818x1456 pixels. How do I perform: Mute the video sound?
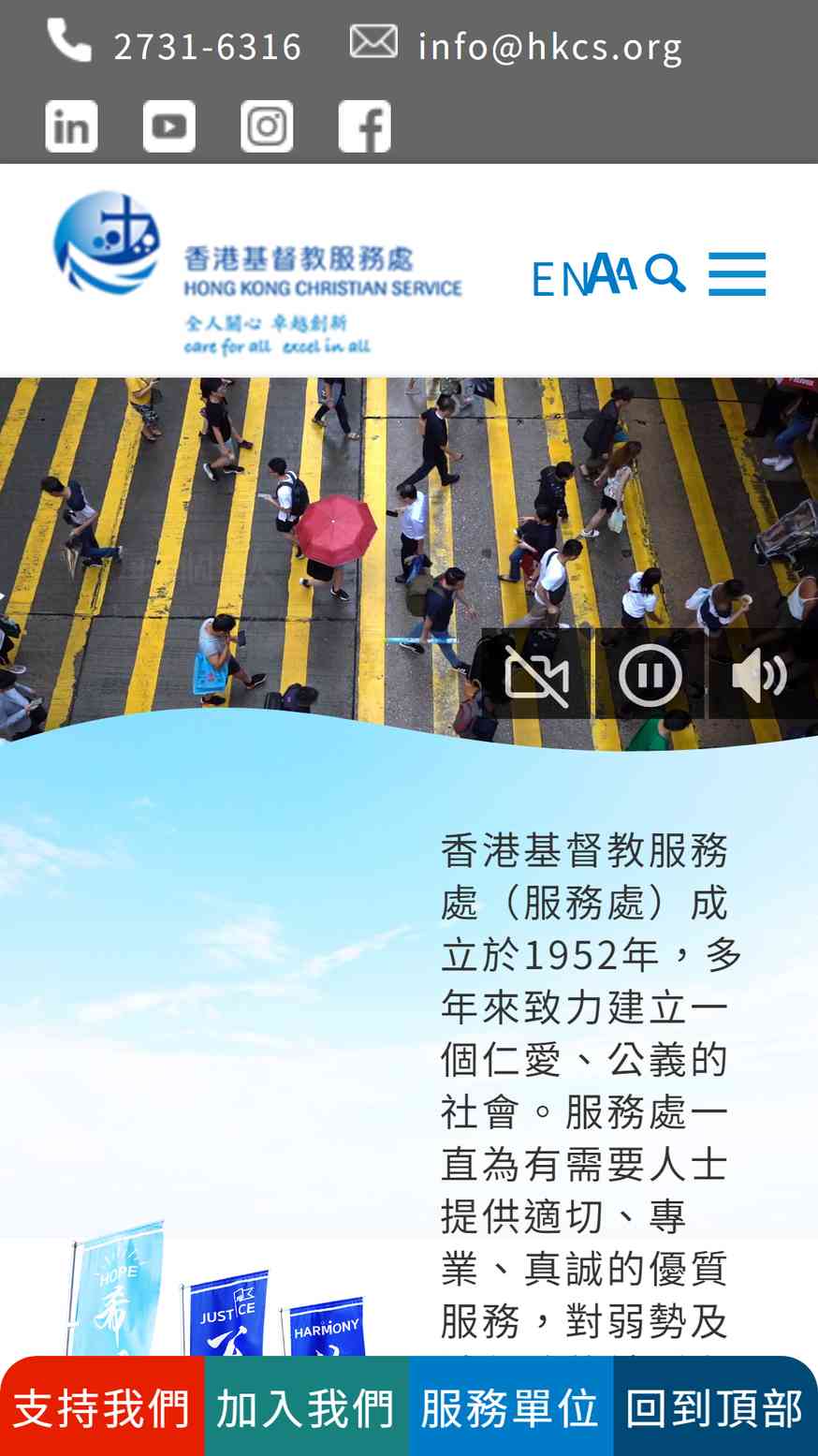[x=762, y=674]
